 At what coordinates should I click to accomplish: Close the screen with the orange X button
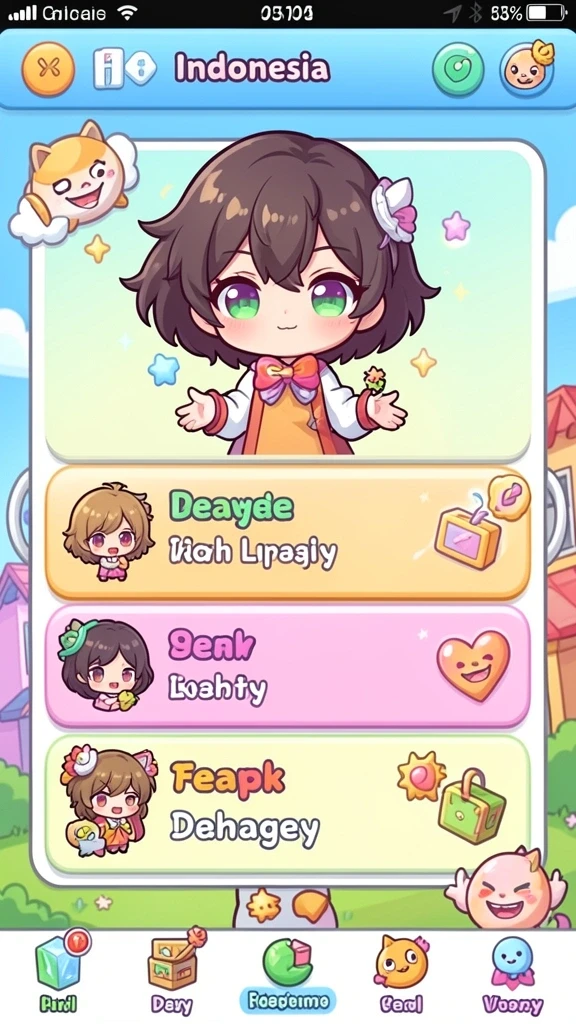[x=48, y=69]
